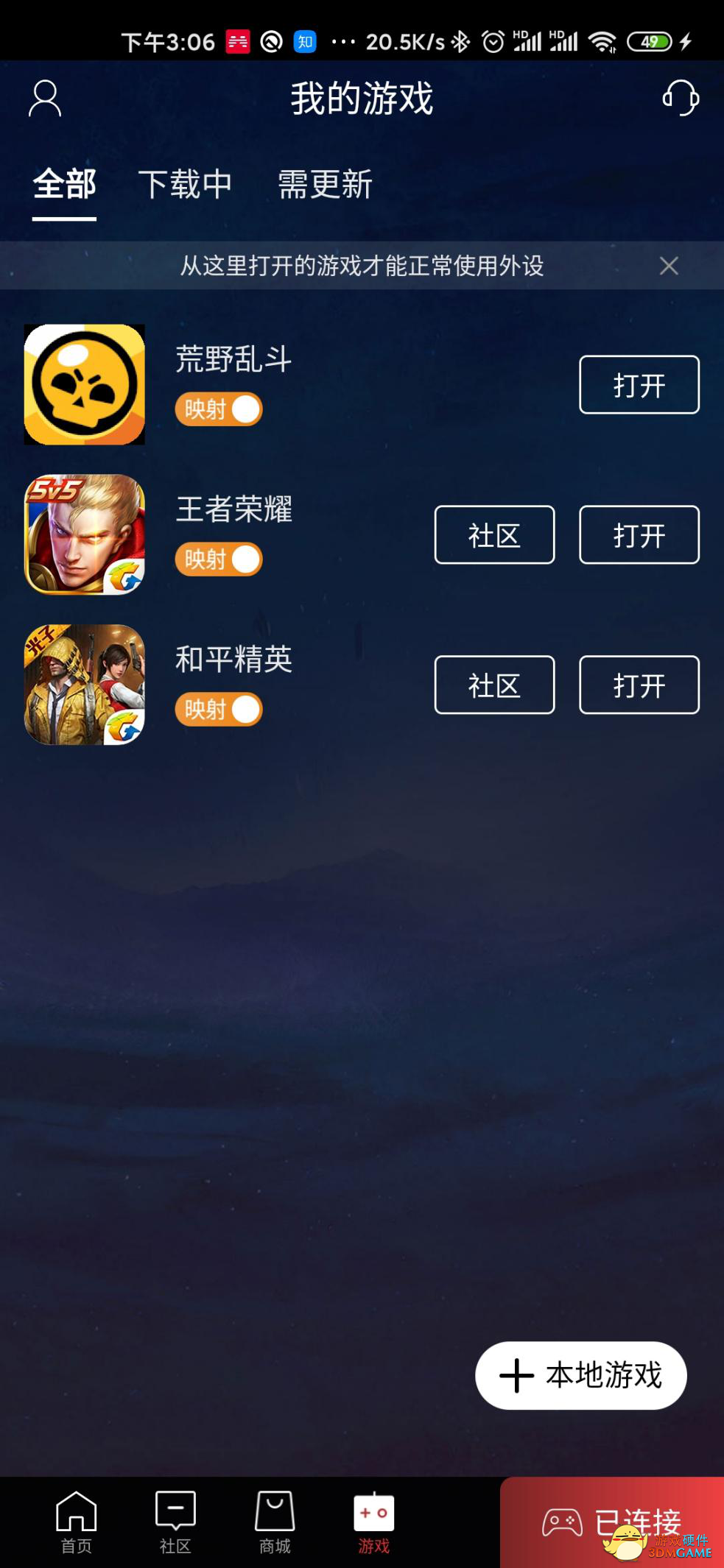Open customer service headset icon

click(x=680, y=98)
